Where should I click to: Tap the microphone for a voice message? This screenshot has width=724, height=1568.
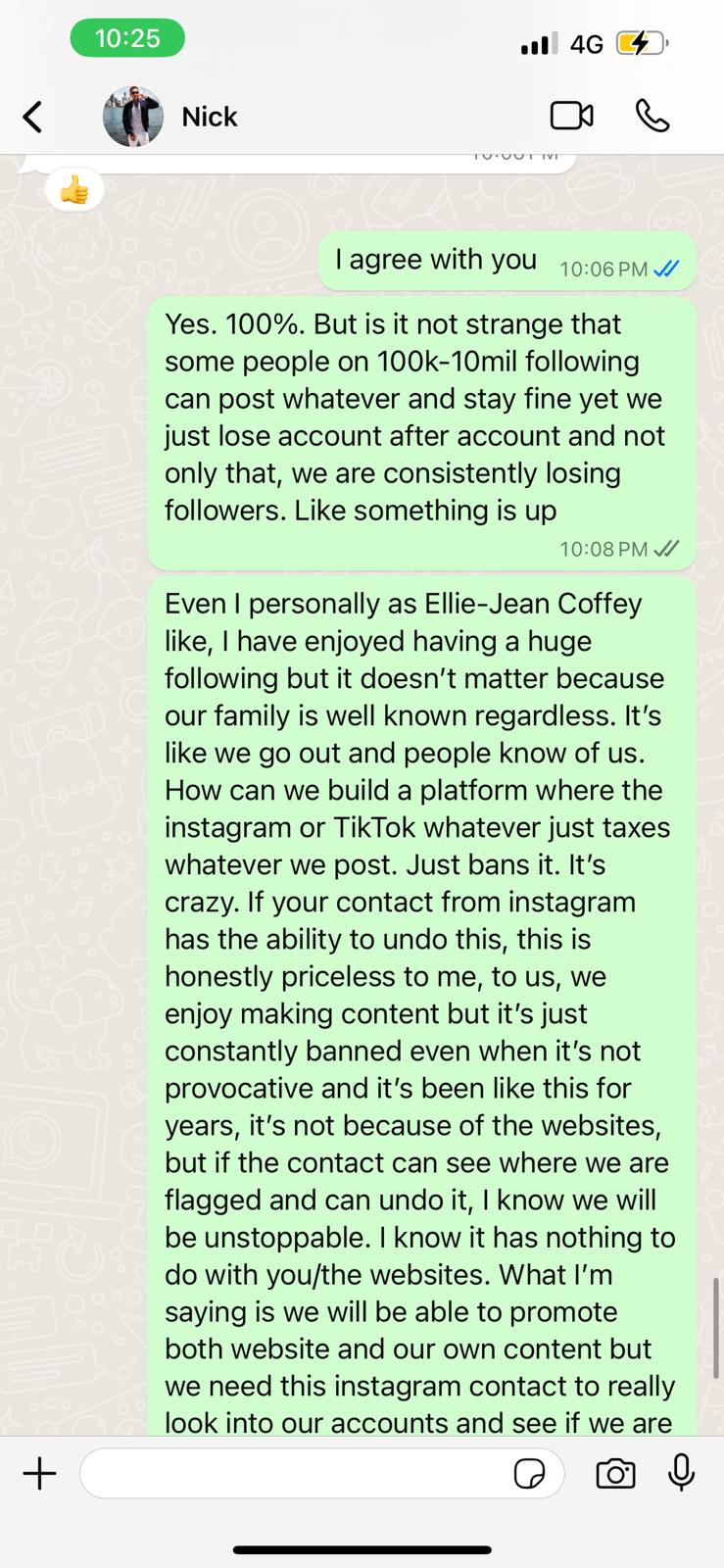click(681, 1473)
